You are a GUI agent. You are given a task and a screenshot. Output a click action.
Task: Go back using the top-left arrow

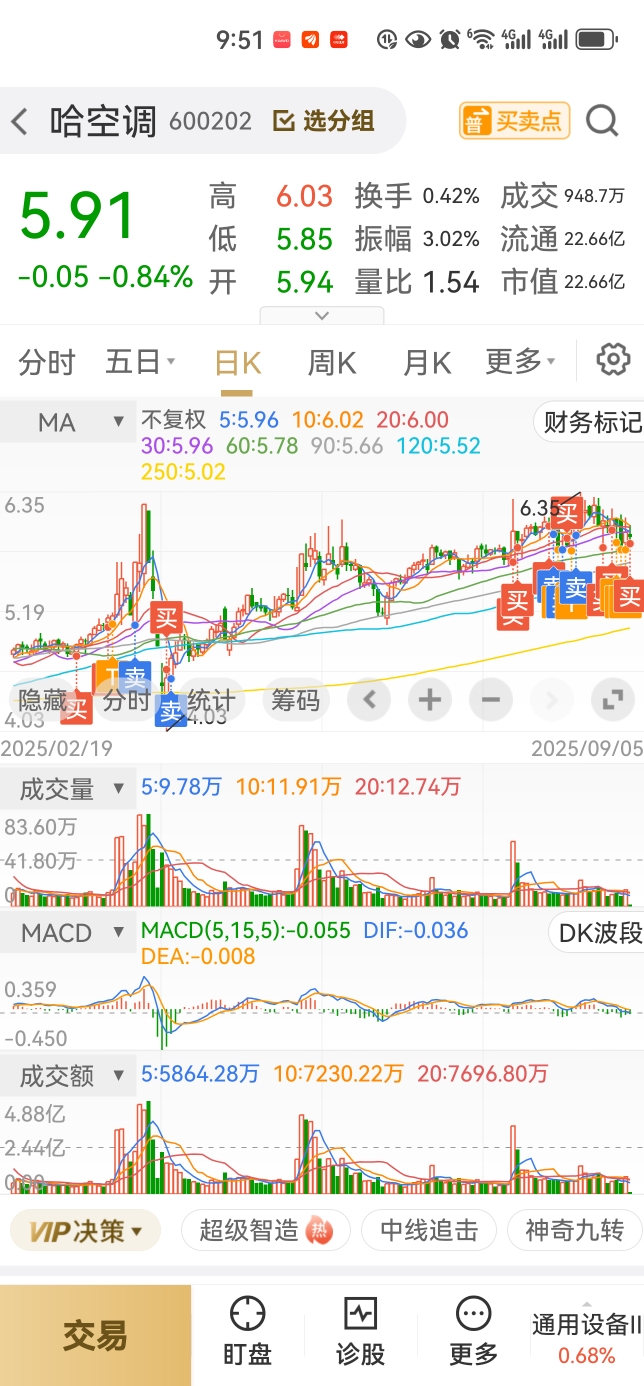[19, 122]
